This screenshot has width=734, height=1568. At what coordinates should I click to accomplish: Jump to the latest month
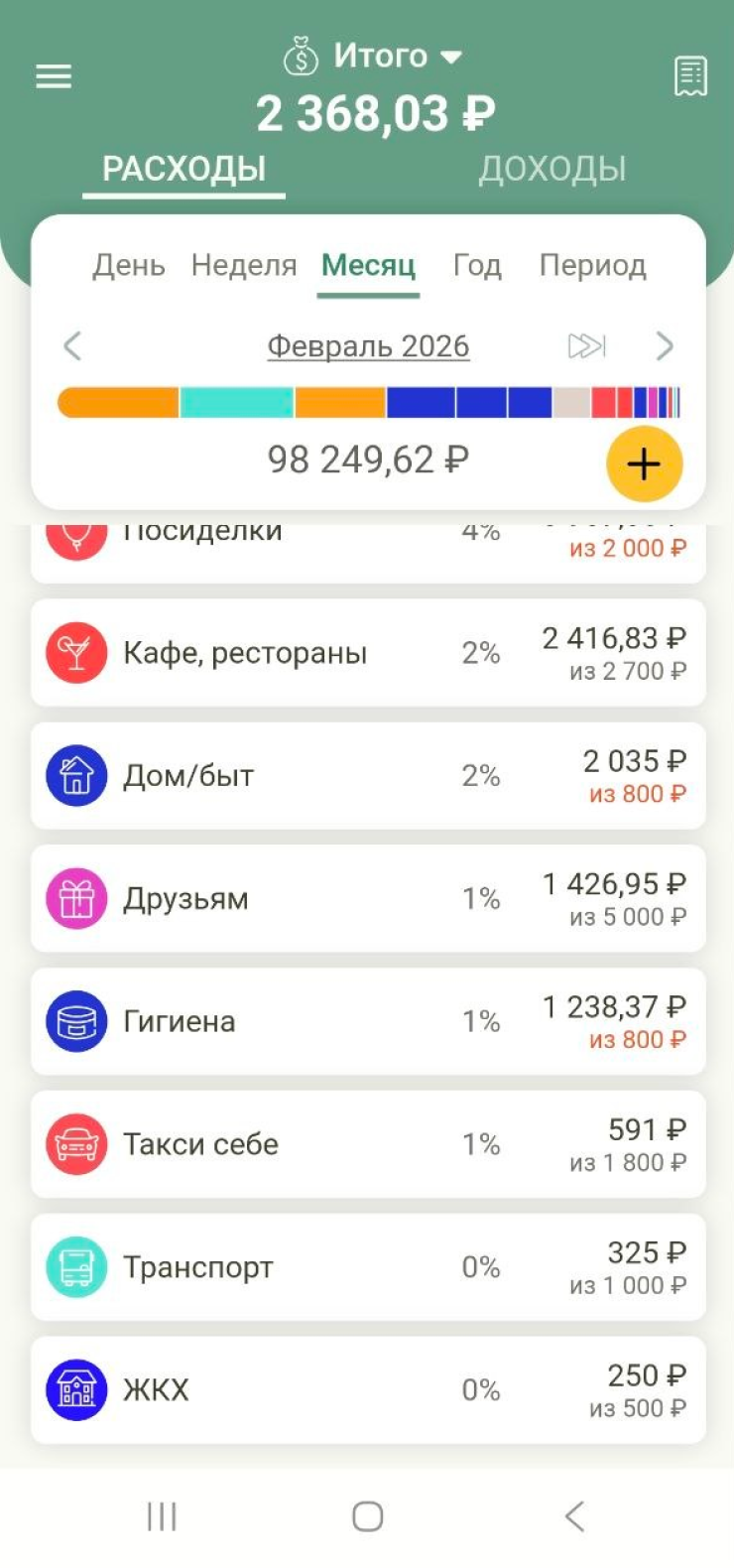586,346
